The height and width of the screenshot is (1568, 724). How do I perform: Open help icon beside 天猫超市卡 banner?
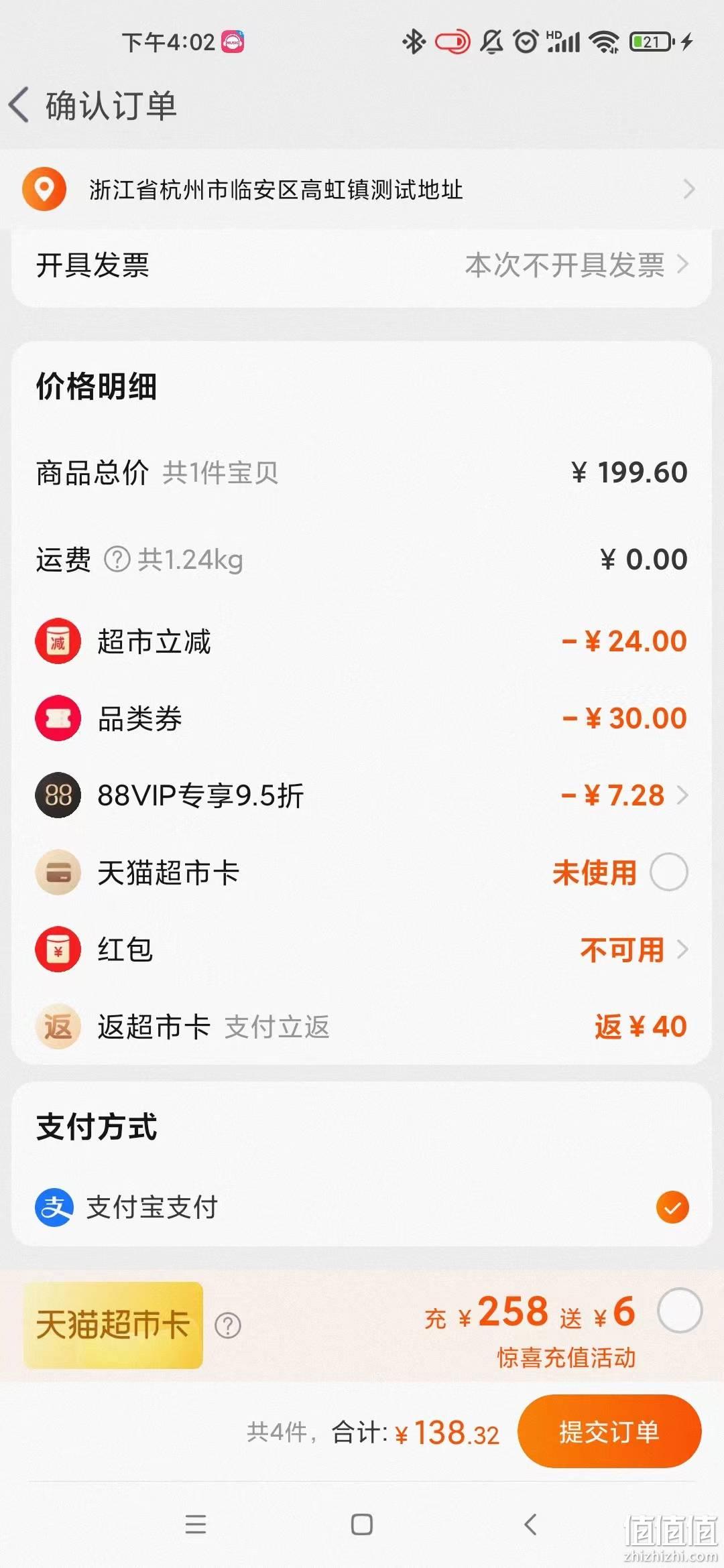[x=228, y=1325]
